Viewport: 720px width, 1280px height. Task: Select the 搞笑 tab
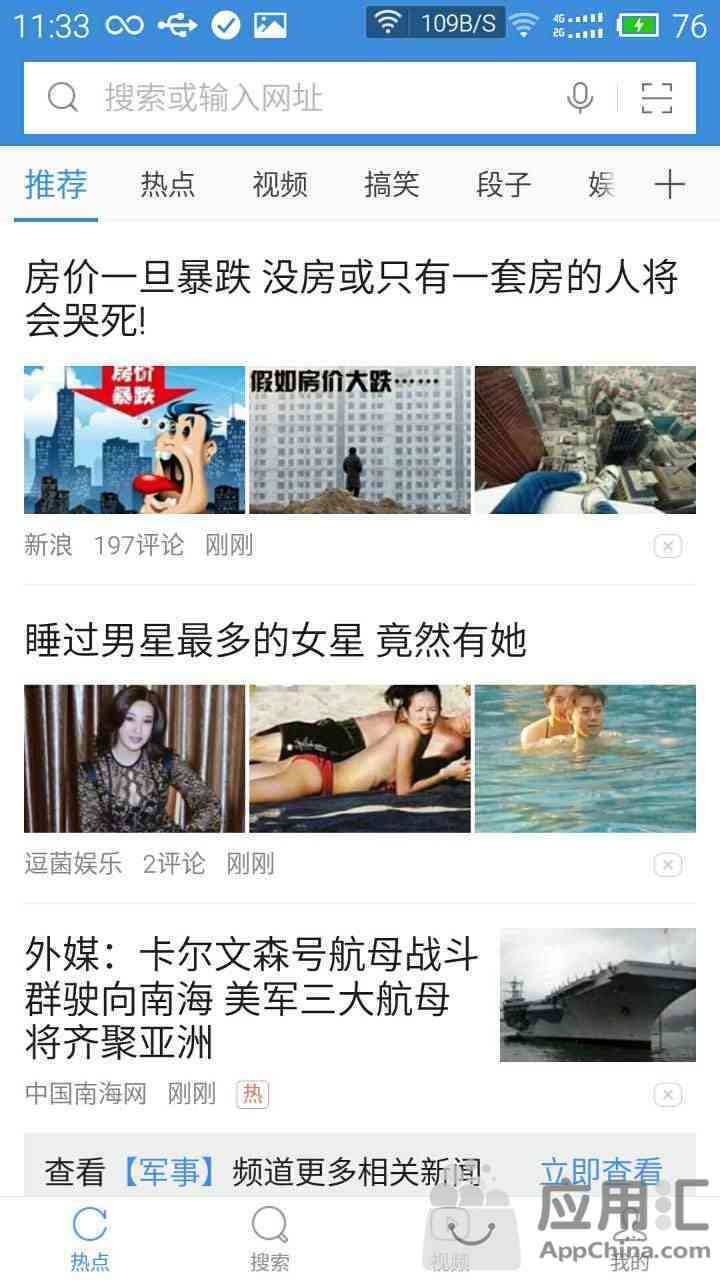coord(392,185)
